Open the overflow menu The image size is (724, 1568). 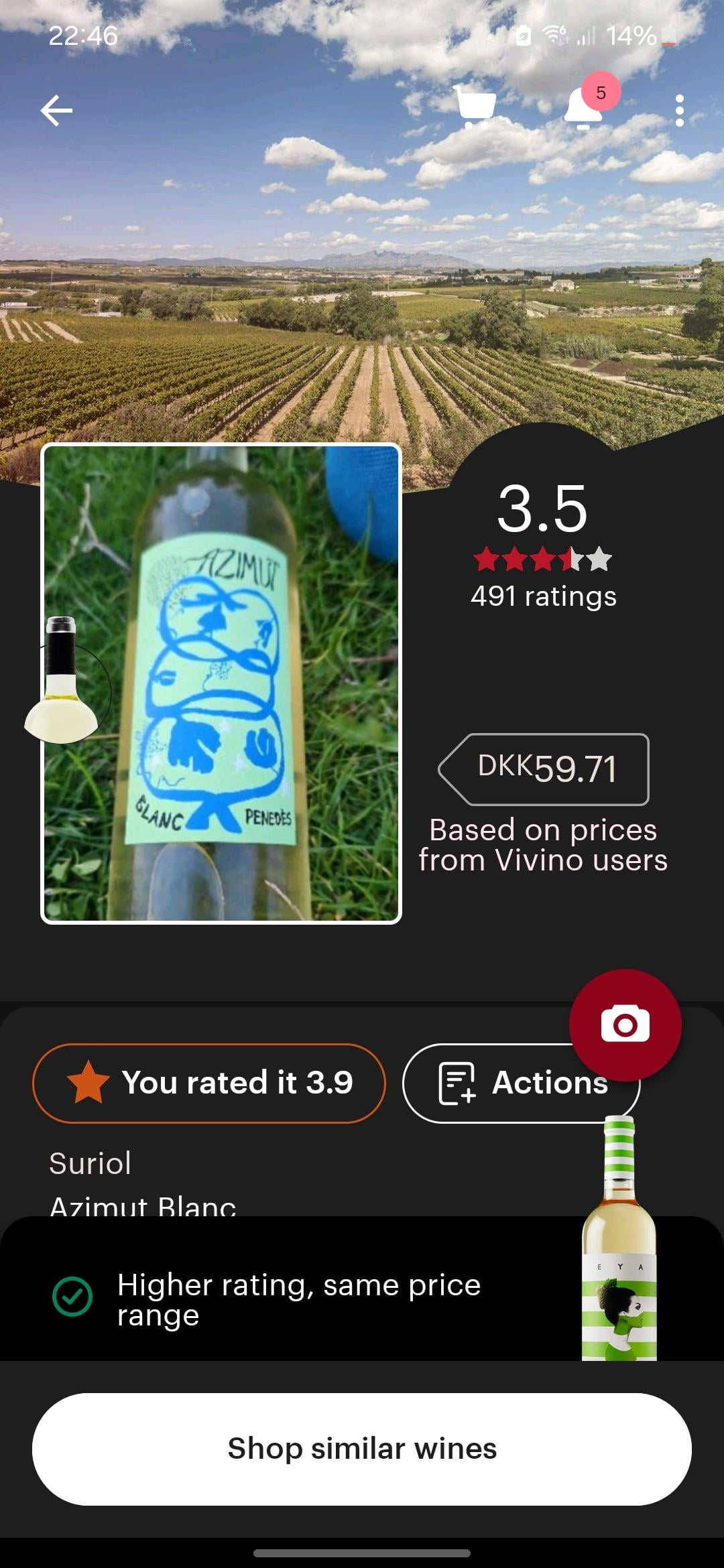[680, 111]
